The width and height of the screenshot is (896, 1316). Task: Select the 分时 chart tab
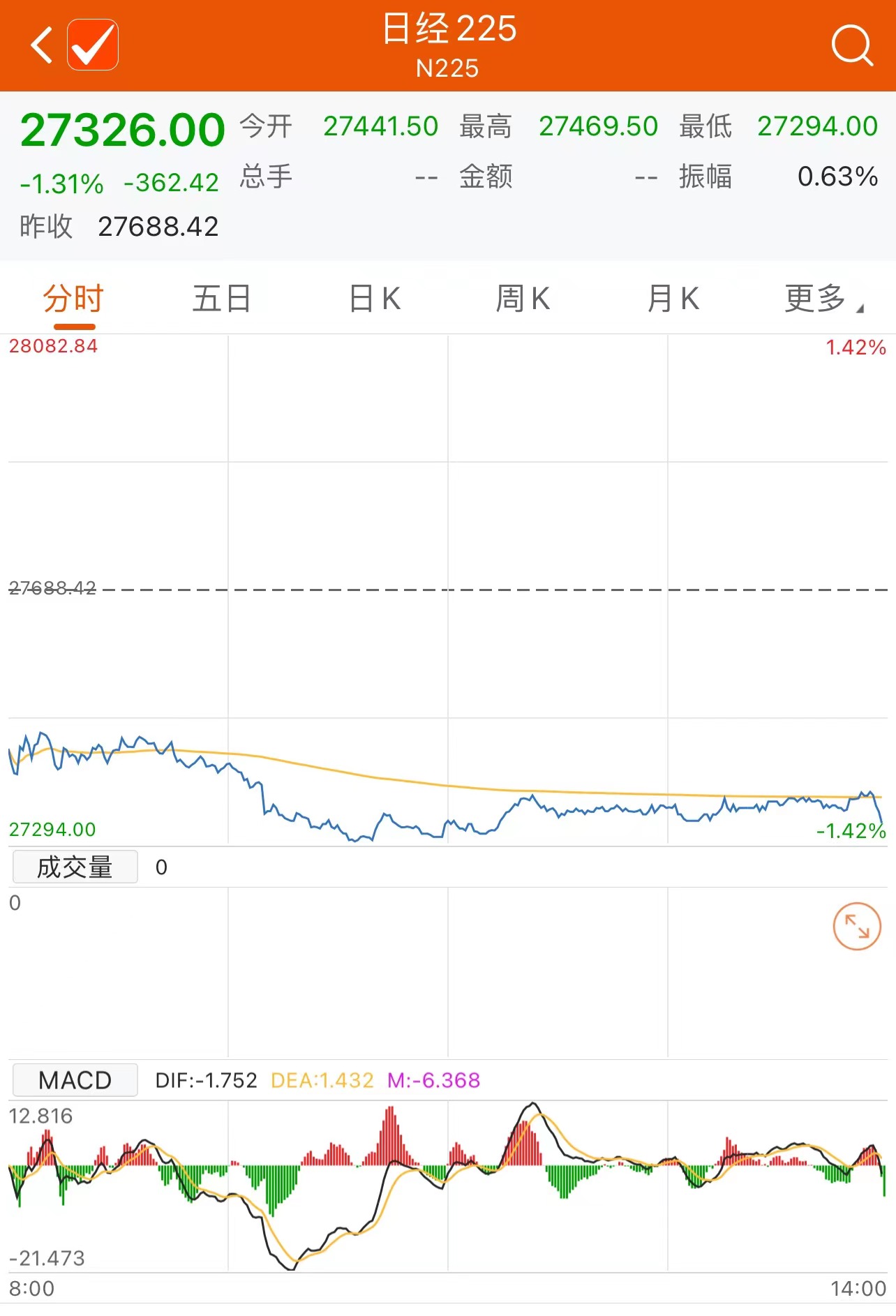pyautogui.click(x=73, y=299)
